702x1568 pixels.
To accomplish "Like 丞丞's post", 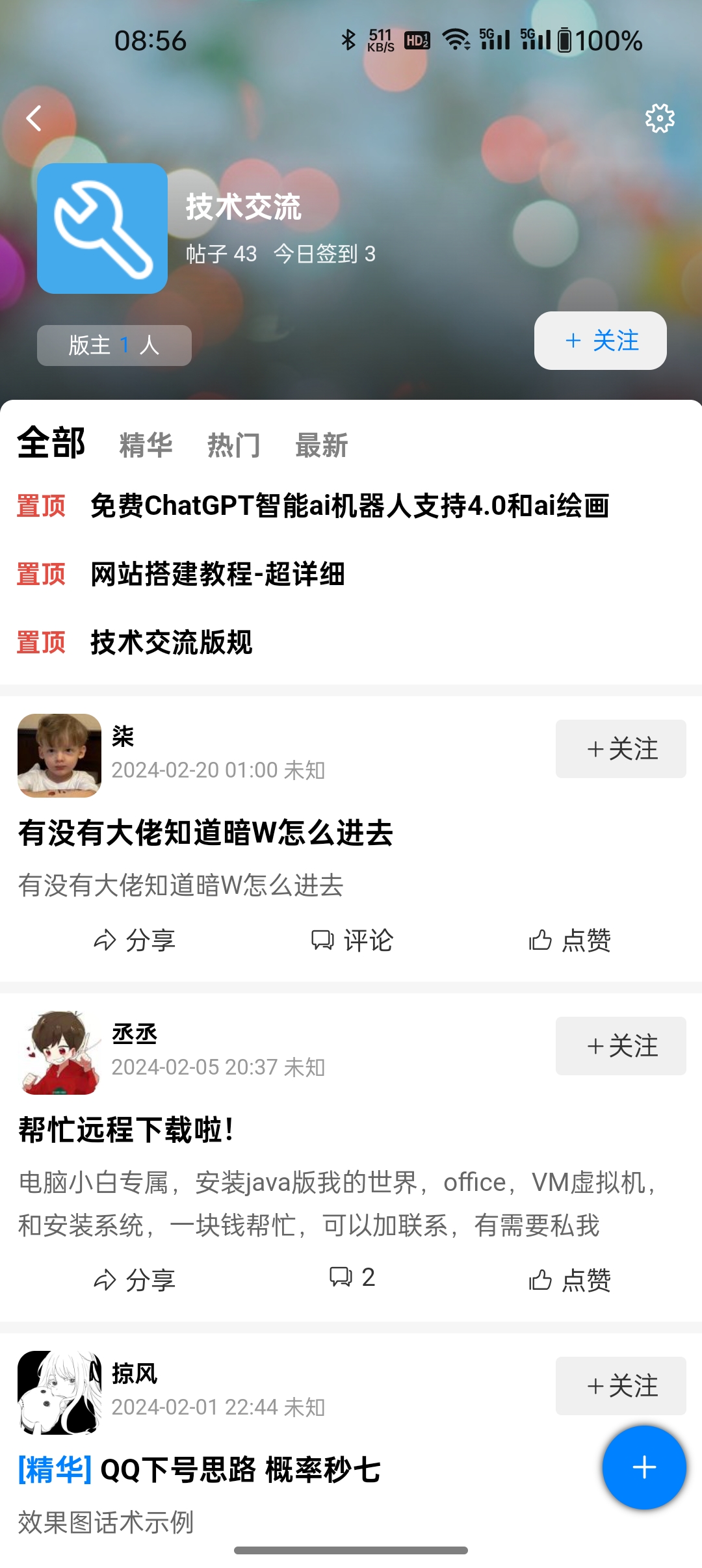I will pyautogui.click(x=569, y=1280).
